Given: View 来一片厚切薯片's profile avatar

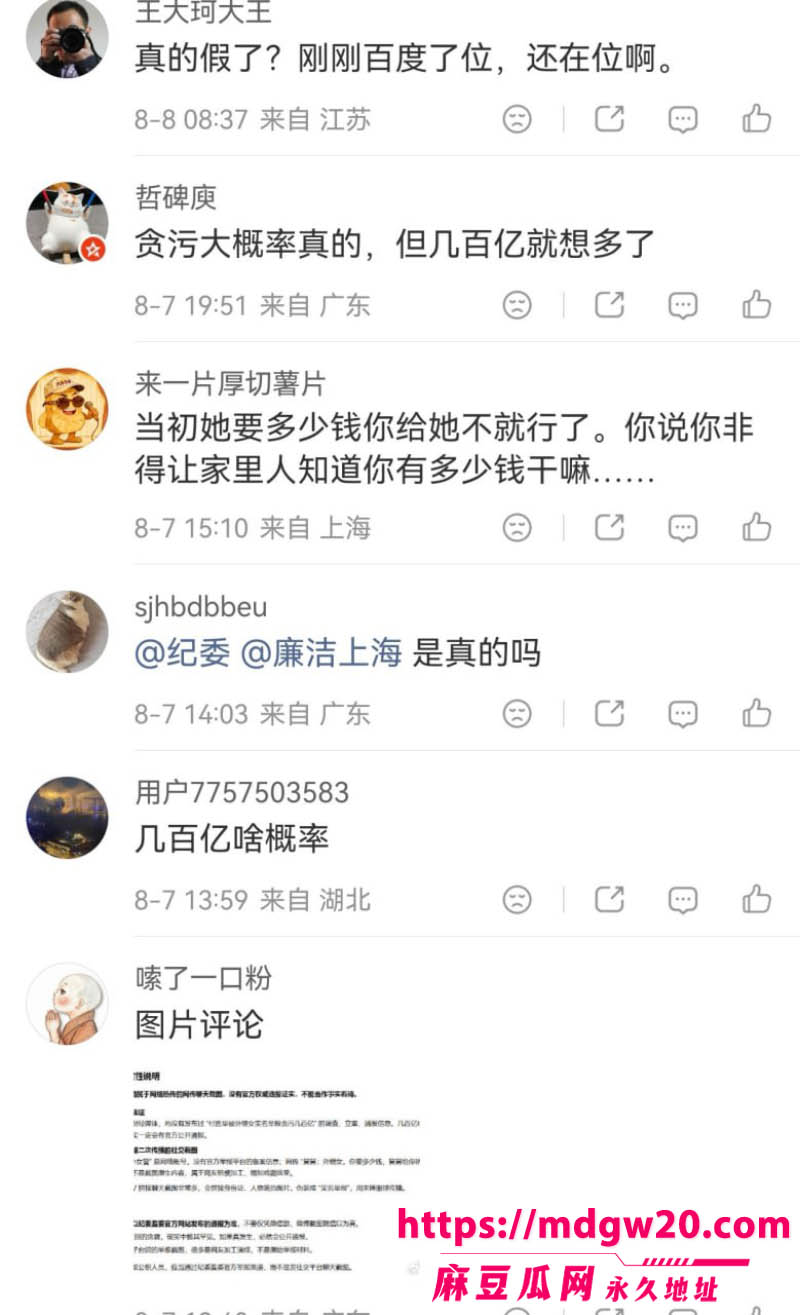Looking at the screenshot, I should coord(67,409).
